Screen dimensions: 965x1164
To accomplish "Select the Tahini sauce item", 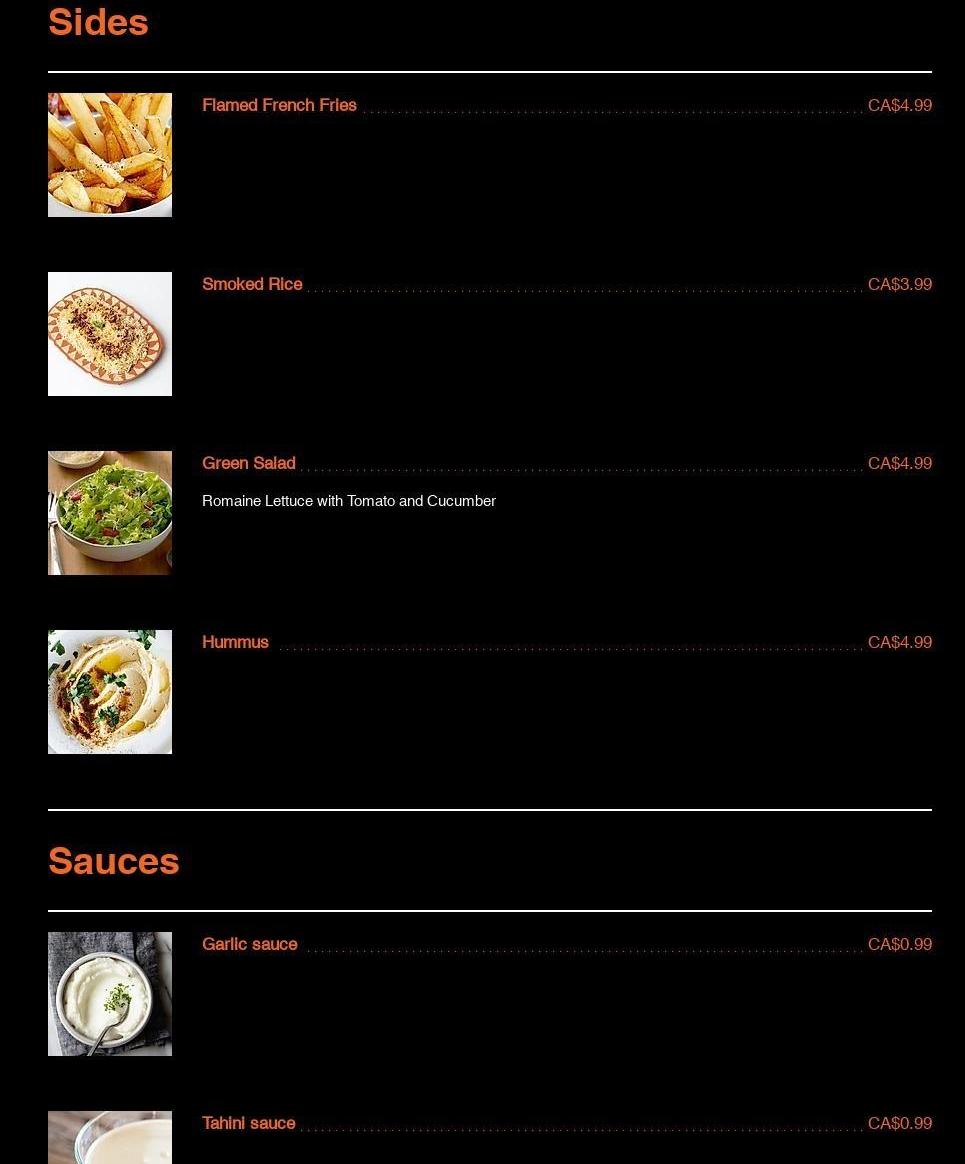I will pyautogui.click(x=248, y=1123).
